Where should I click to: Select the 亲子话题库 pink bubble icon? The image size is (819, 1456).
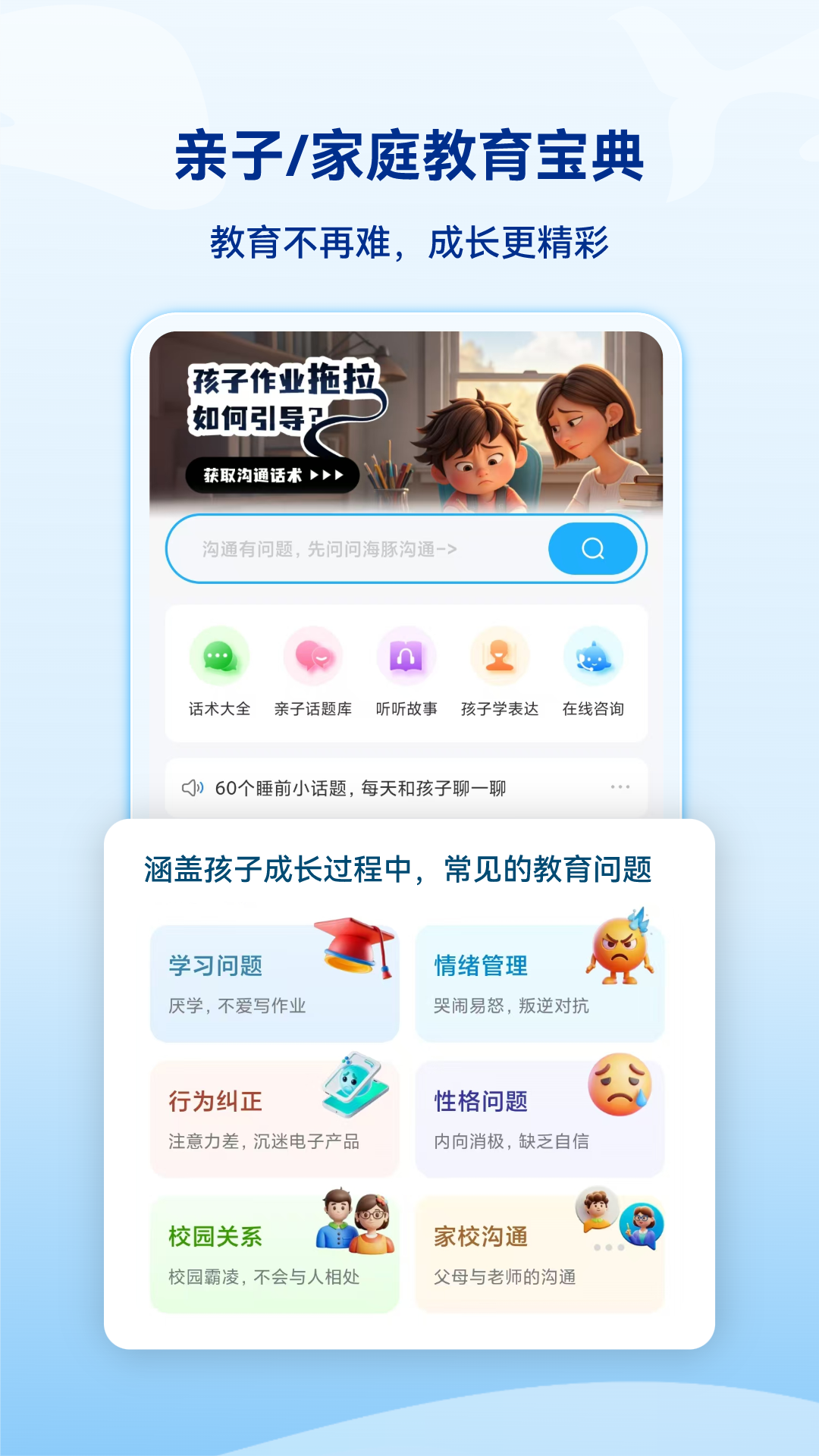tap(313, 658)
